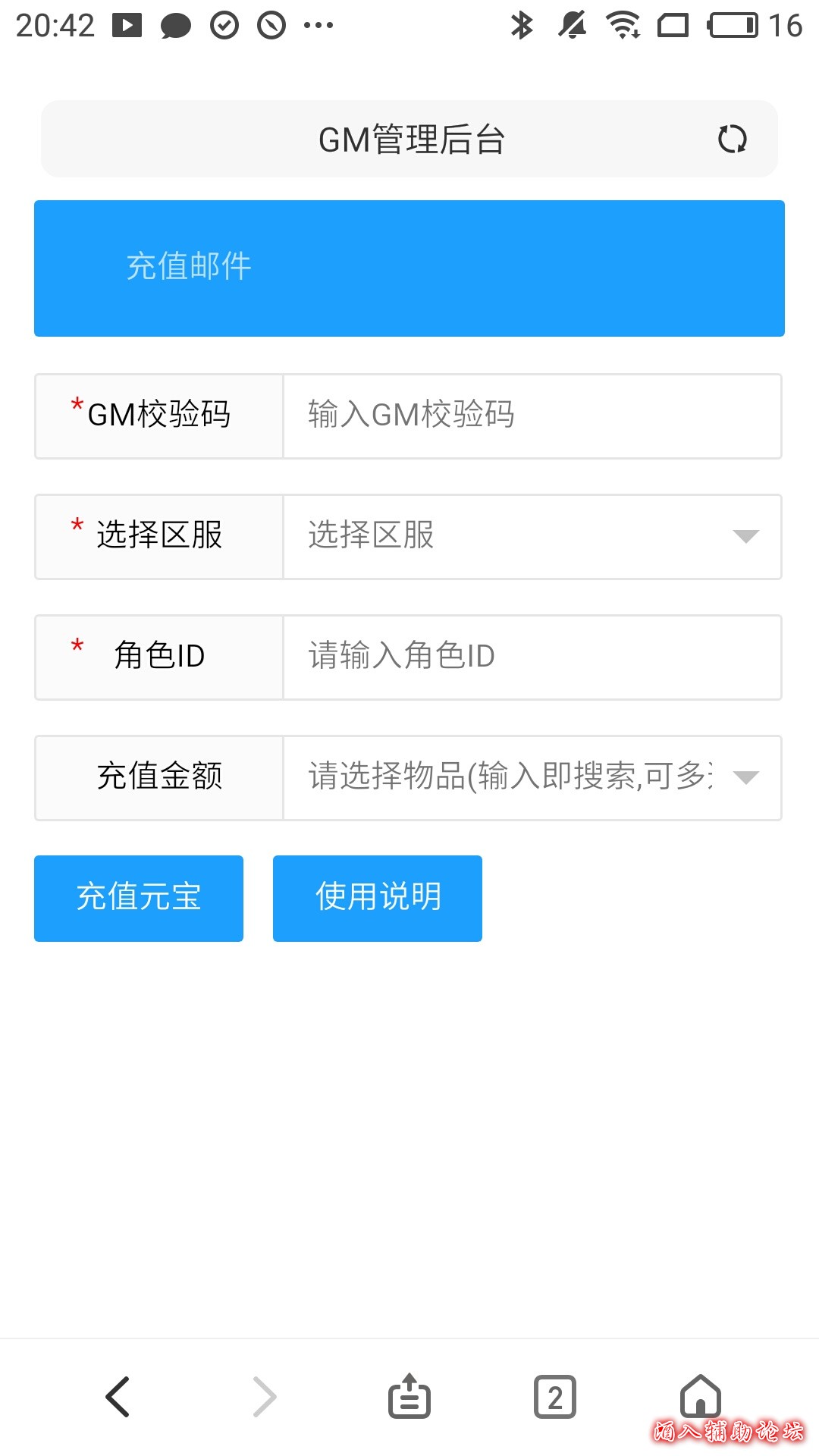
Task: Open the browser tabs switcher
Action: [x=555, y=1396]
